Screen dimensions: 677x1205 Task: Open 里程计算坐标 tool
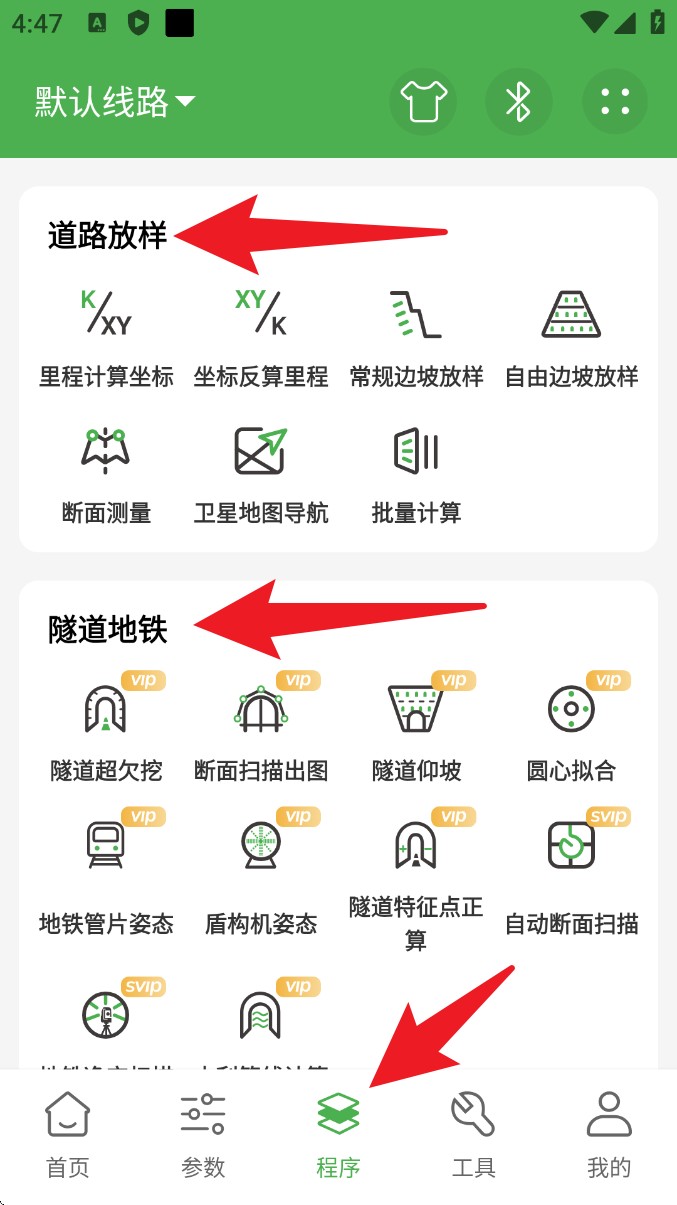coord(106,337)
